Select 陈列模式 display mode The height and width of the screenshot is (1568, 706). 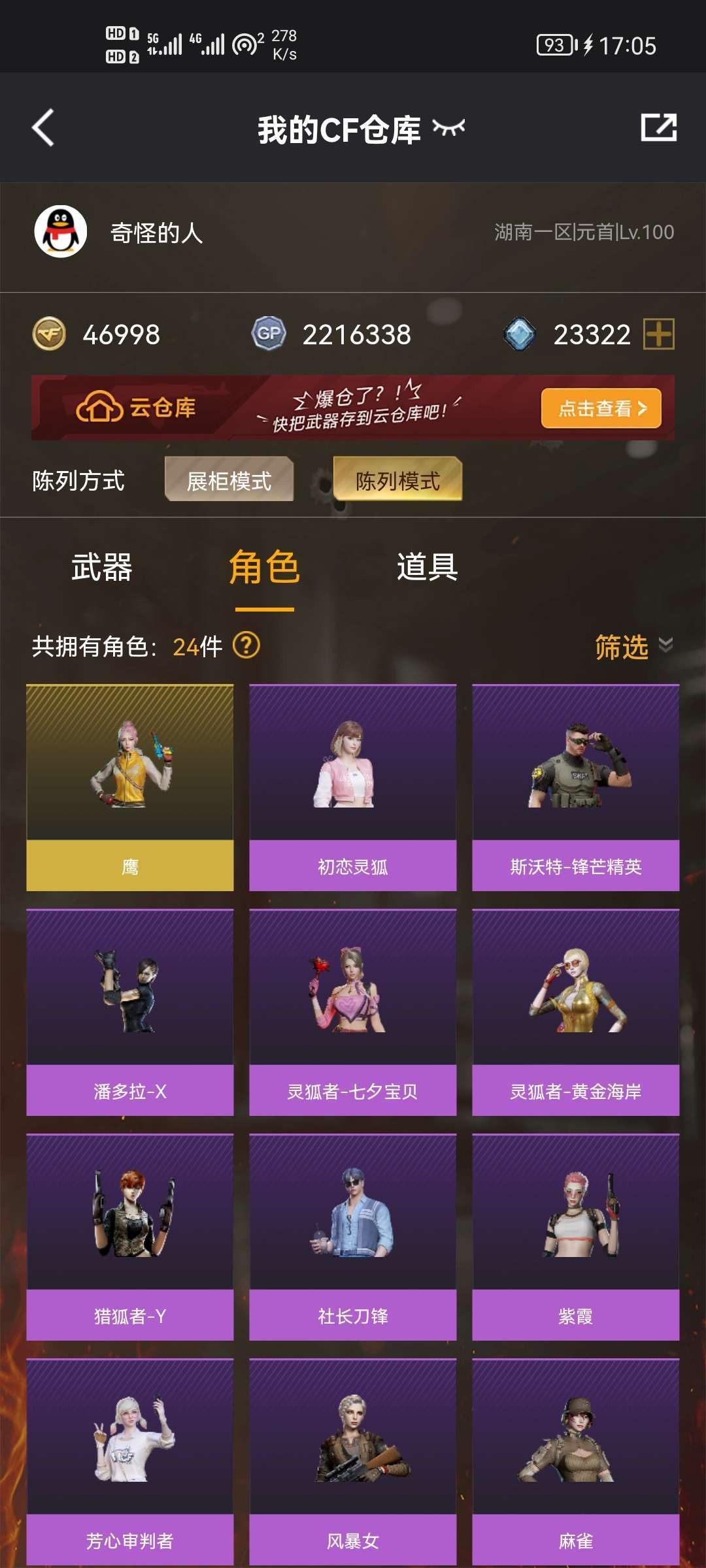pyautogui.click(x=397, y=480)
